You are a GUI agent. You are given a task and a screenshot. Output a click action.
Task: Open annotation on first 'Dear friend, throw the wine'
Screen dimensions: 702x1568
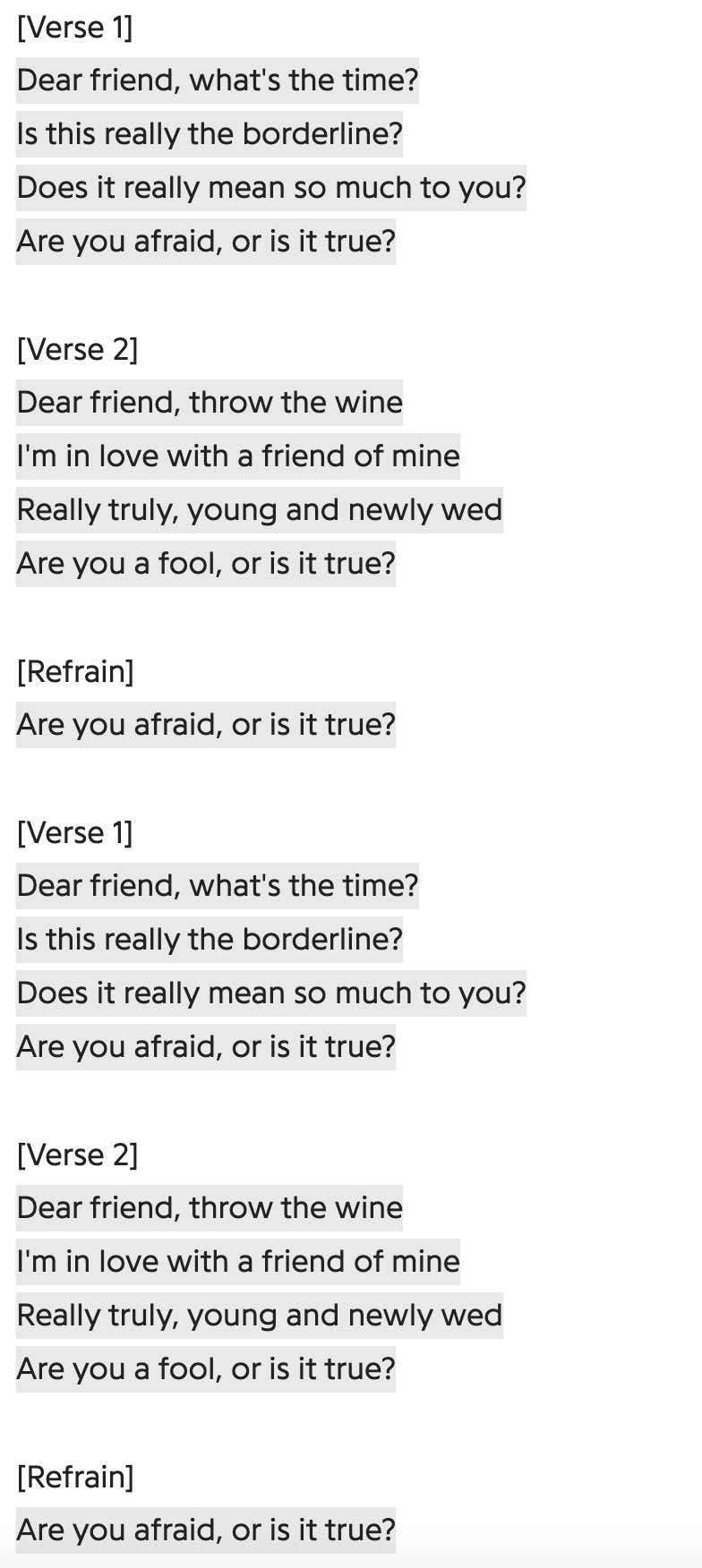[x=210, y=403]
